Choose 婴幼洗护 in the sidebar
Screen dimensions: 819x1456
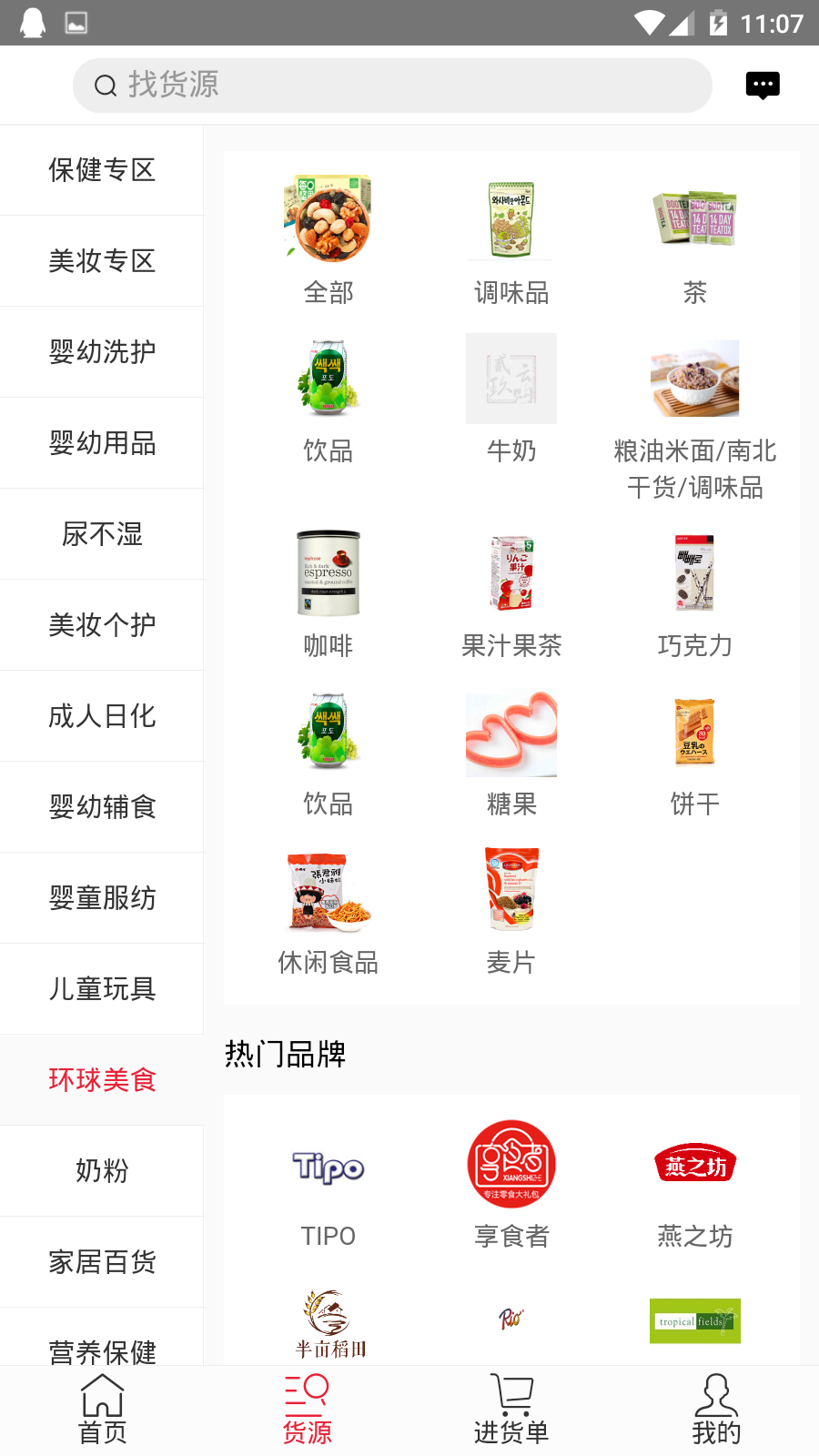pyautogui.click(x=102, y=352)
